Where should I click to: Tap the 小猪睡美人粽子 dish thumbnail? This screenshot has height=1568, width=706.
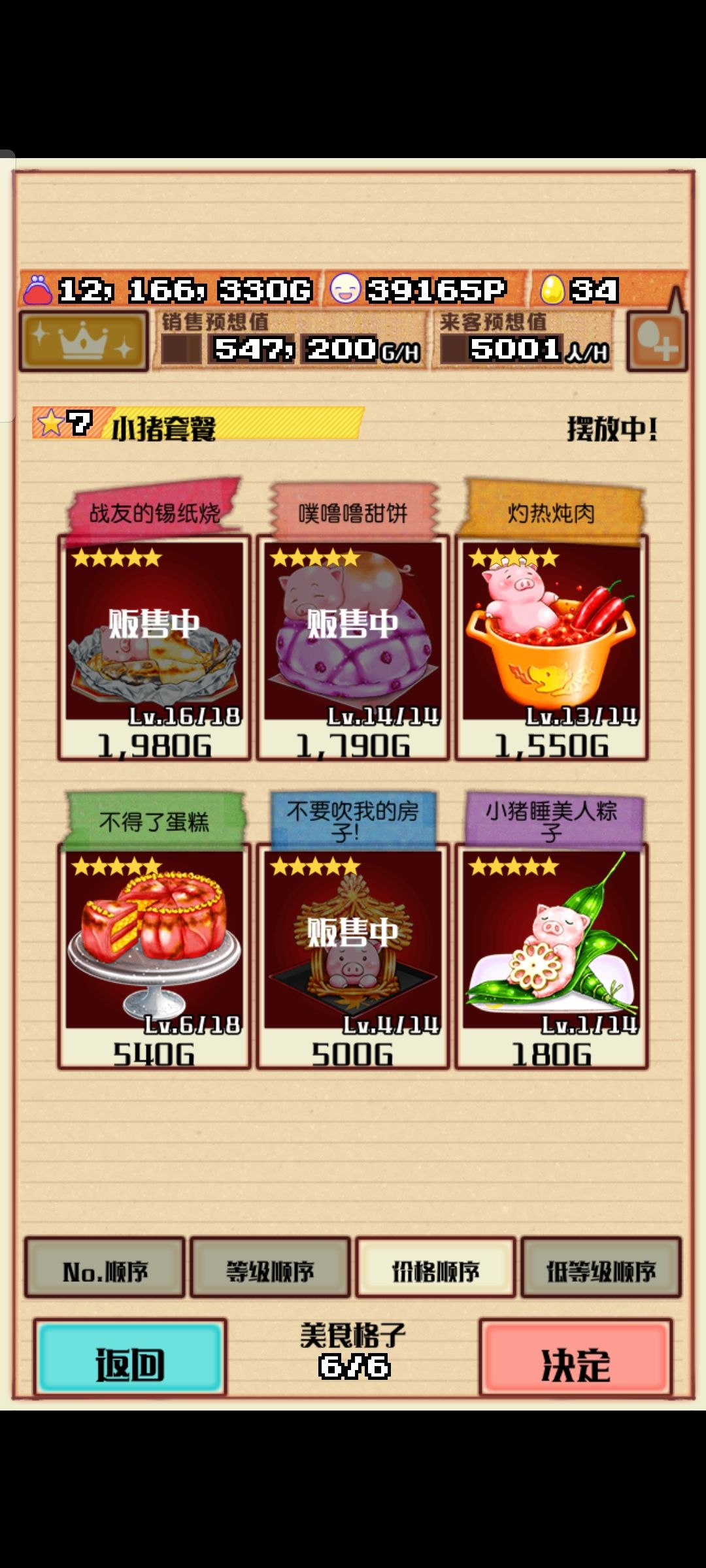[552, 941]
